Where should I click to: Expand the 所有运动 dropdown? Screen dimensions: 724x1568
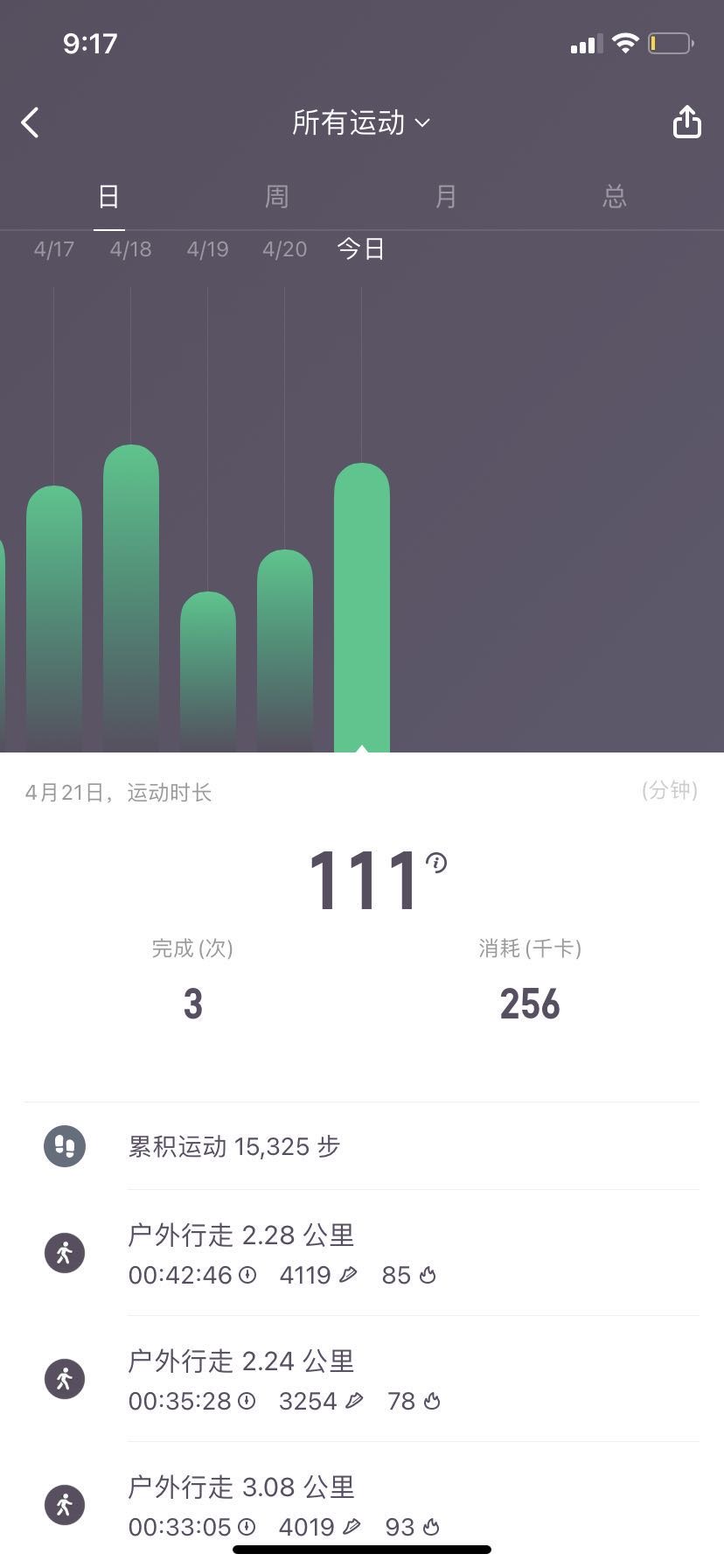[x=360, y=122]
